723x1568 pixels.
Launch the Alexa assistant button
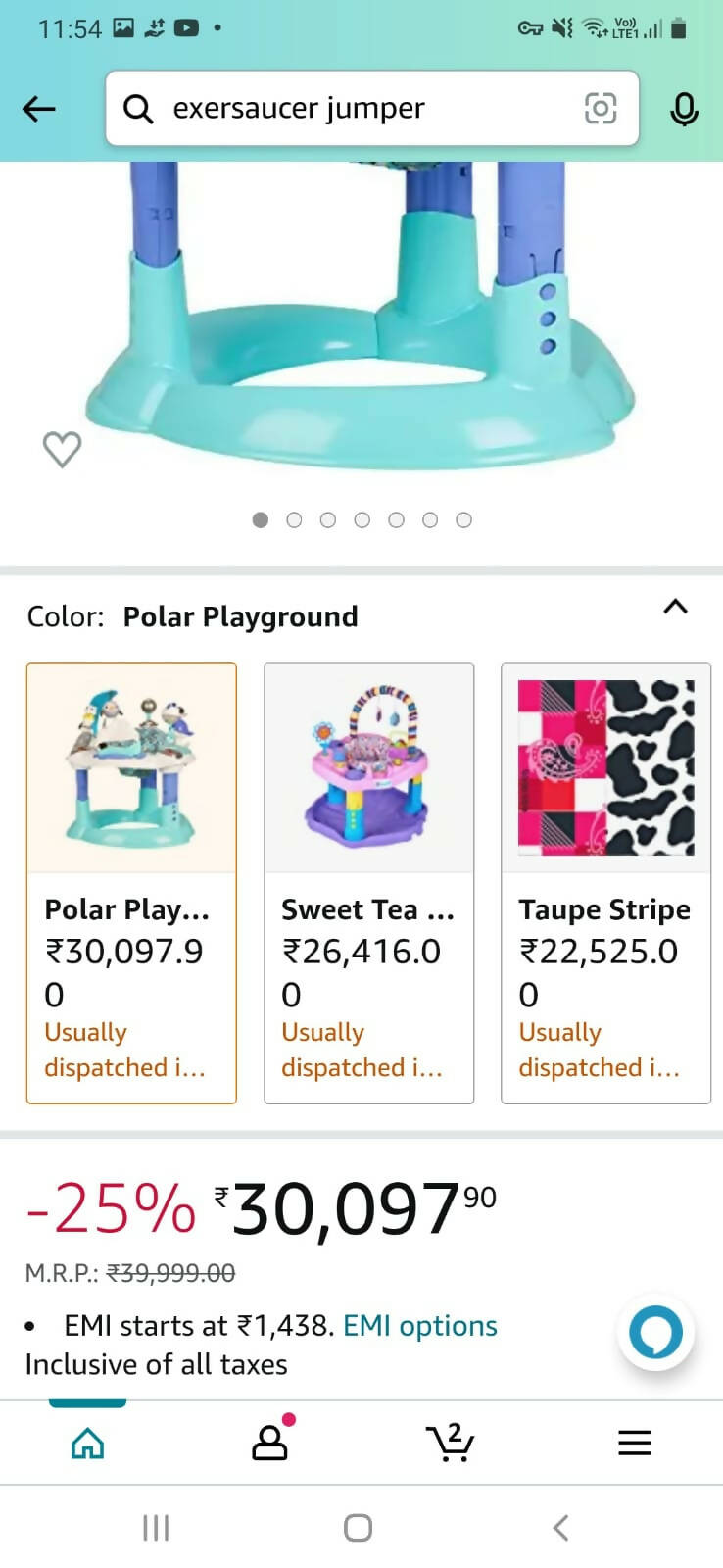pos(655,1334)
